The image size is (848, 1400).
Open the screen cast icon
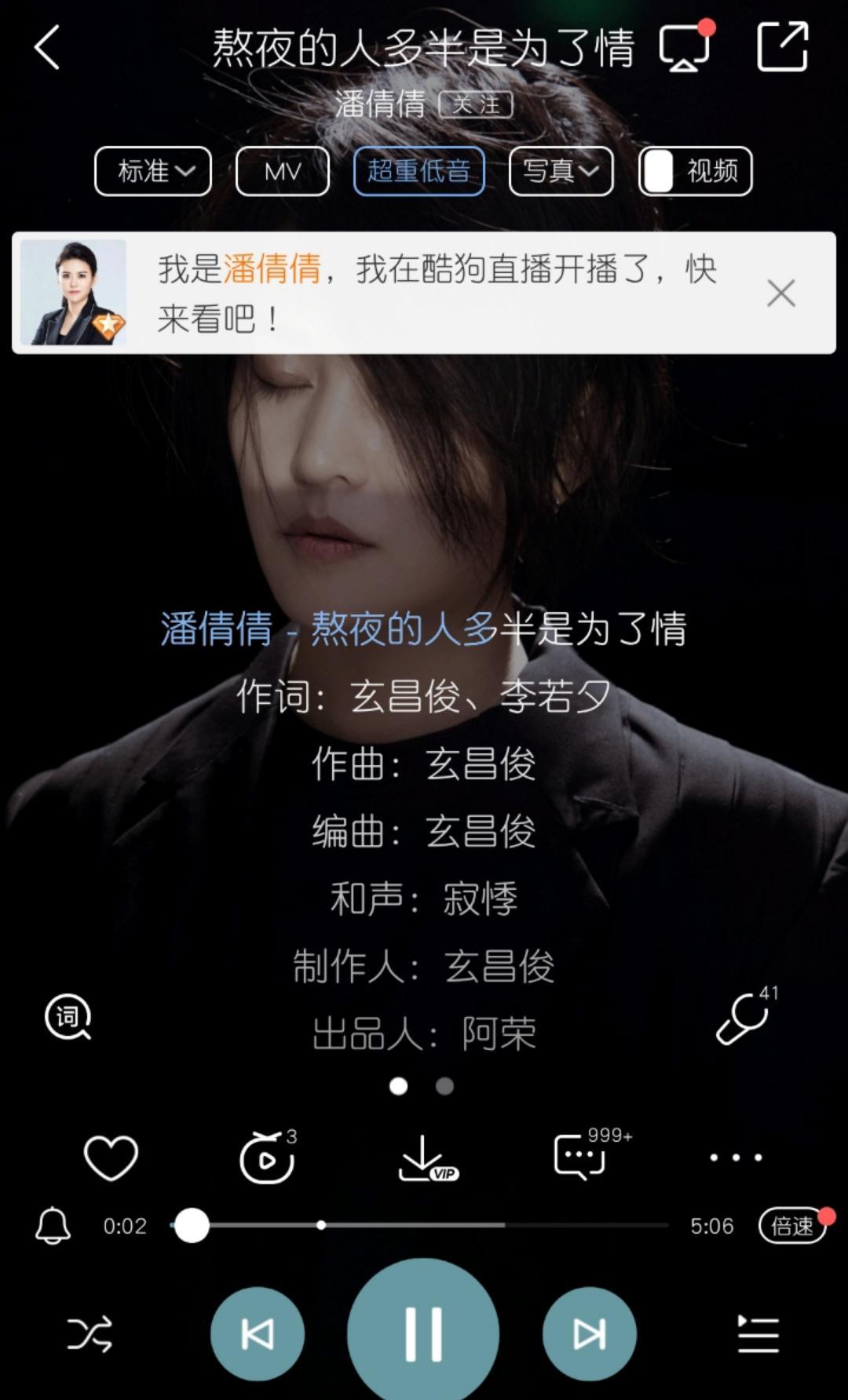(x=685, y=48)
